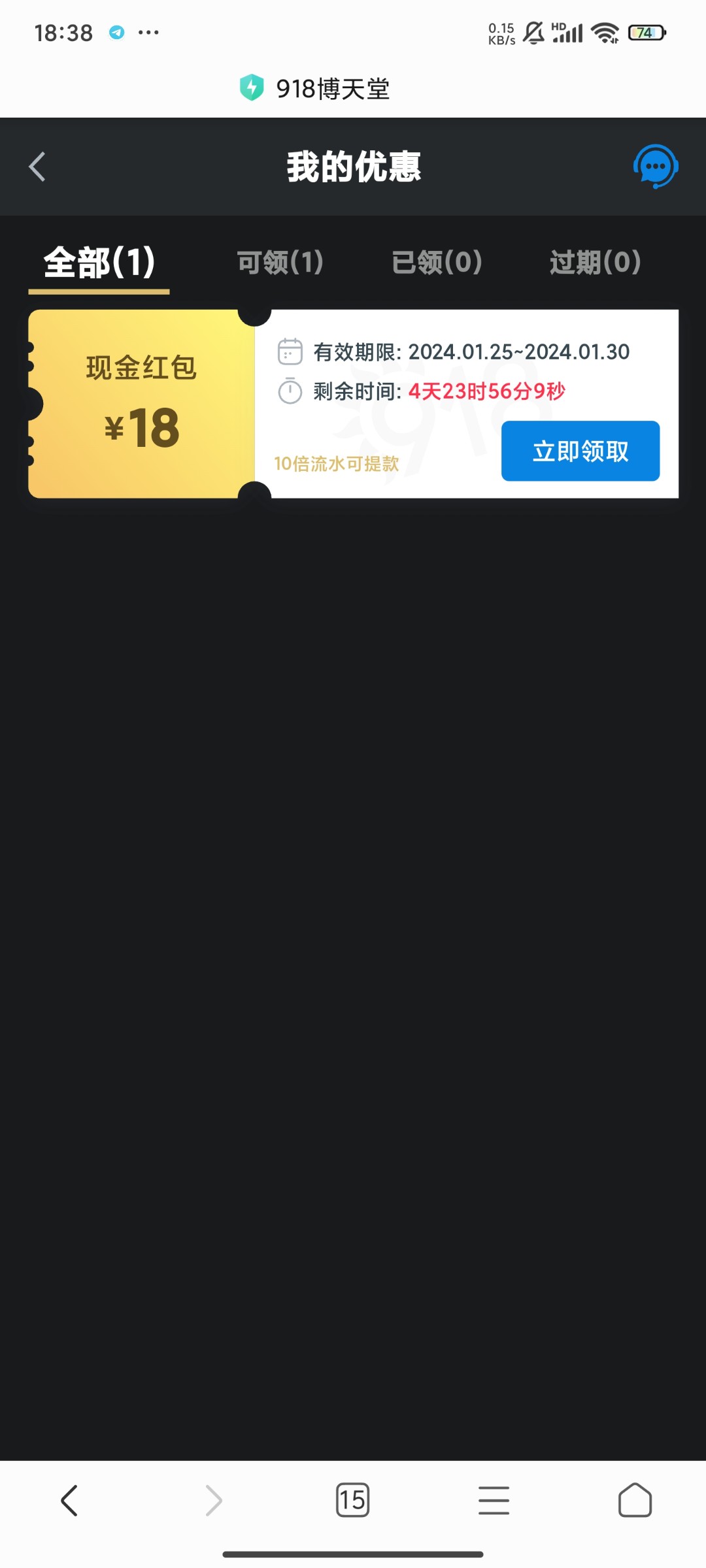Image resolution: width=706 pixels, height=1568 pixels.
Task: Switch to the 可领(1) tab
Action: pyautogui.click(x=280, y=263)
